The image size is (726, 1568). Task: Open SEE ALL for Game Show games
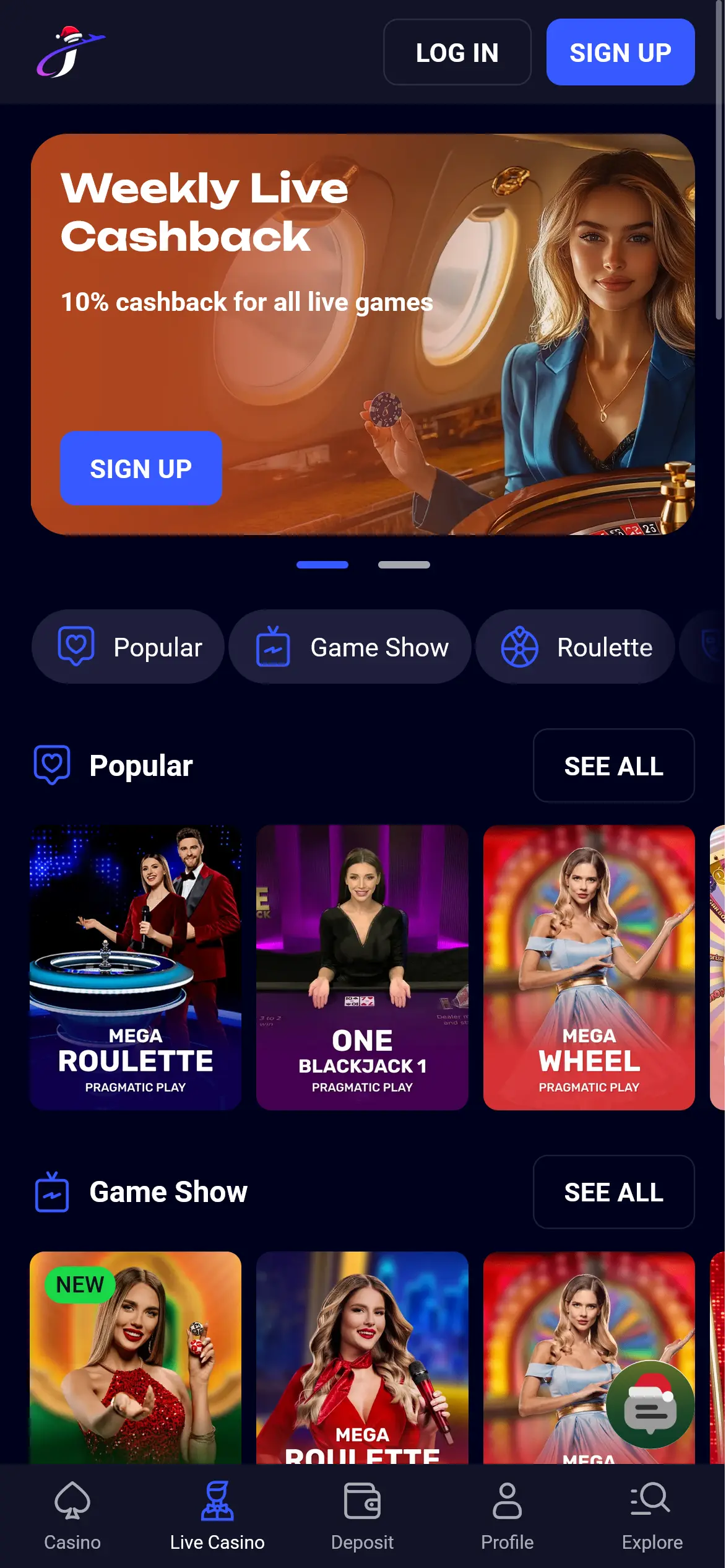pyautogui.click(x=613, y=1192)
